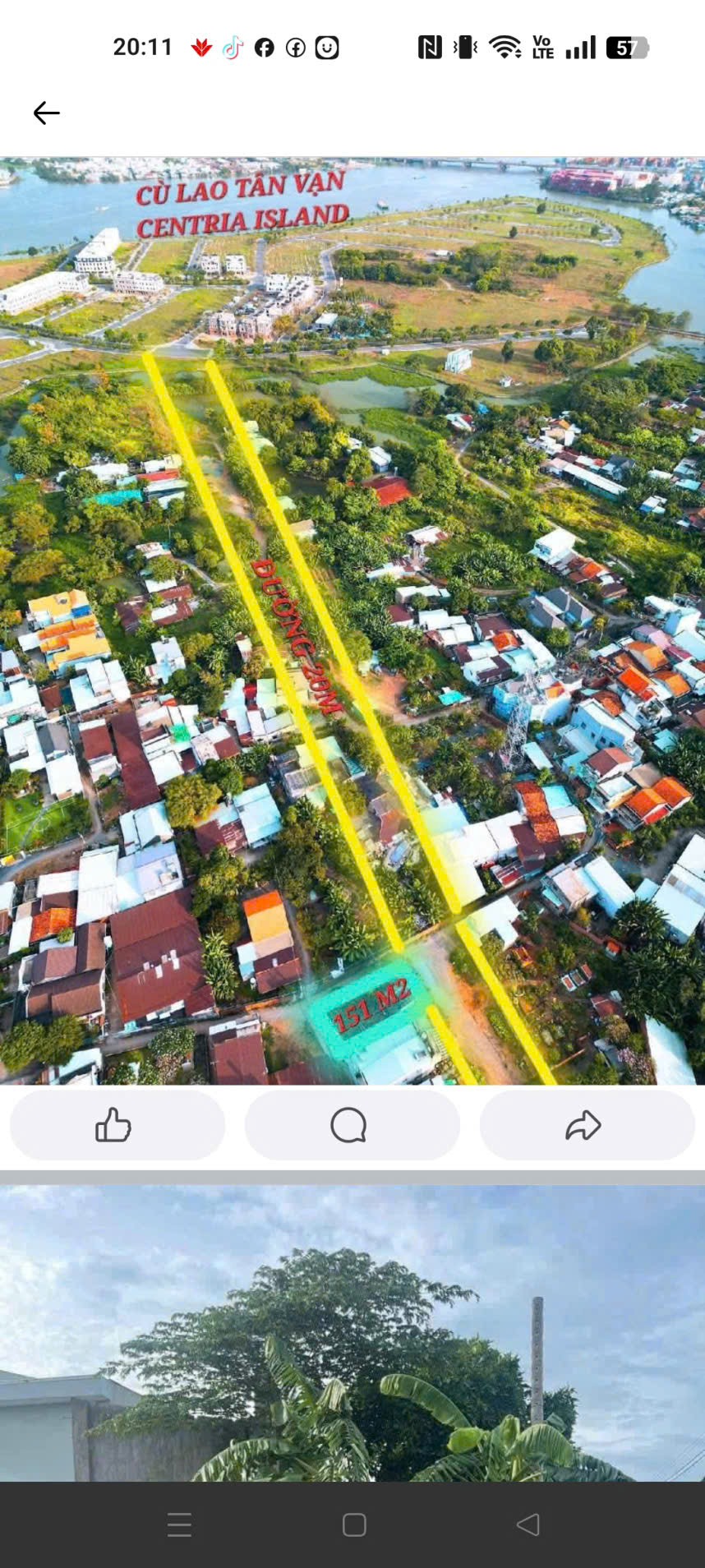Viewport: 705px width, 1568px height.
Task: Open the Cù Lao Tân Vạn aerial photo
Action: [352, 620]
